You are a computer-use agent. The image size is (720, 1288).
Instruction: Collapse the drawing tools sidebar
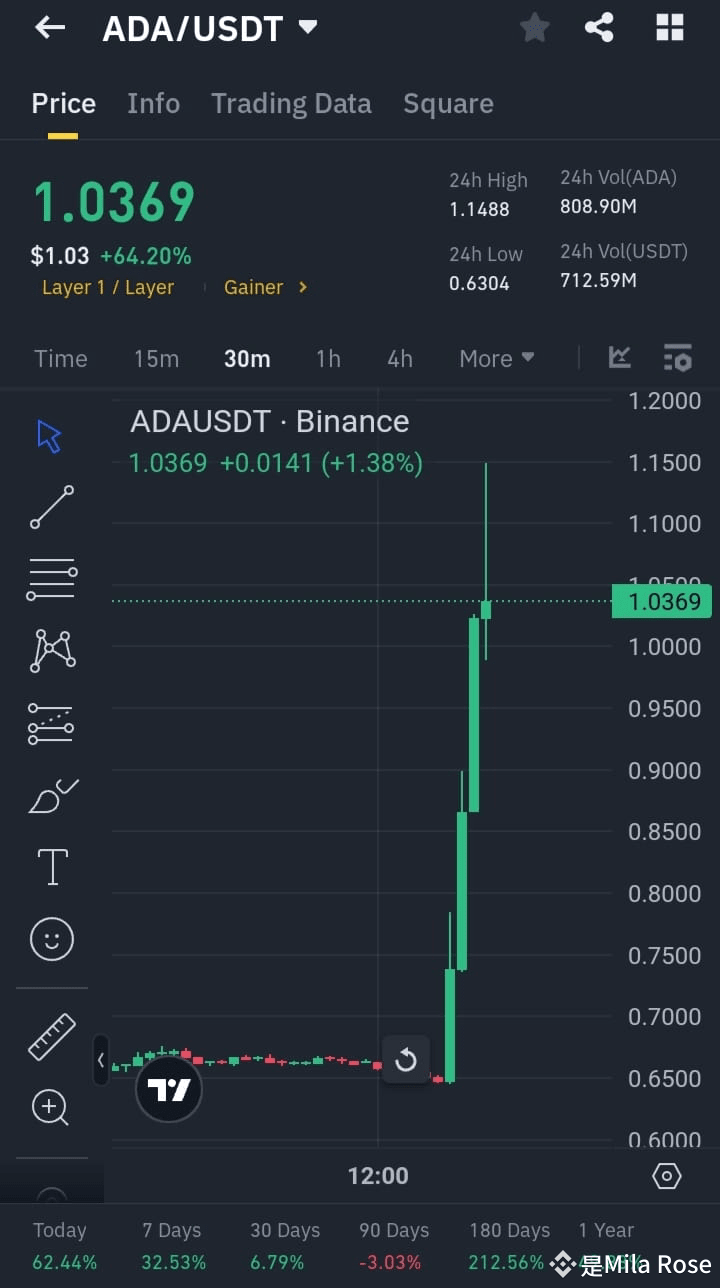pyautogui.click(x=101, y=1060)
